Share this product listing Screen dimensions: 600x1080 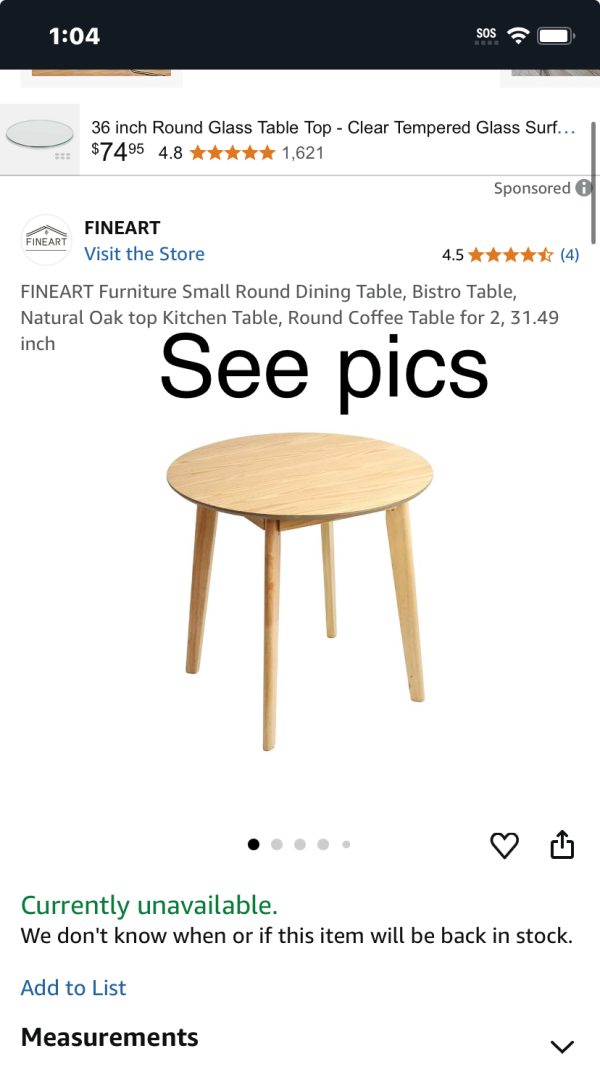pyautogui.click(x=563, y=845)
